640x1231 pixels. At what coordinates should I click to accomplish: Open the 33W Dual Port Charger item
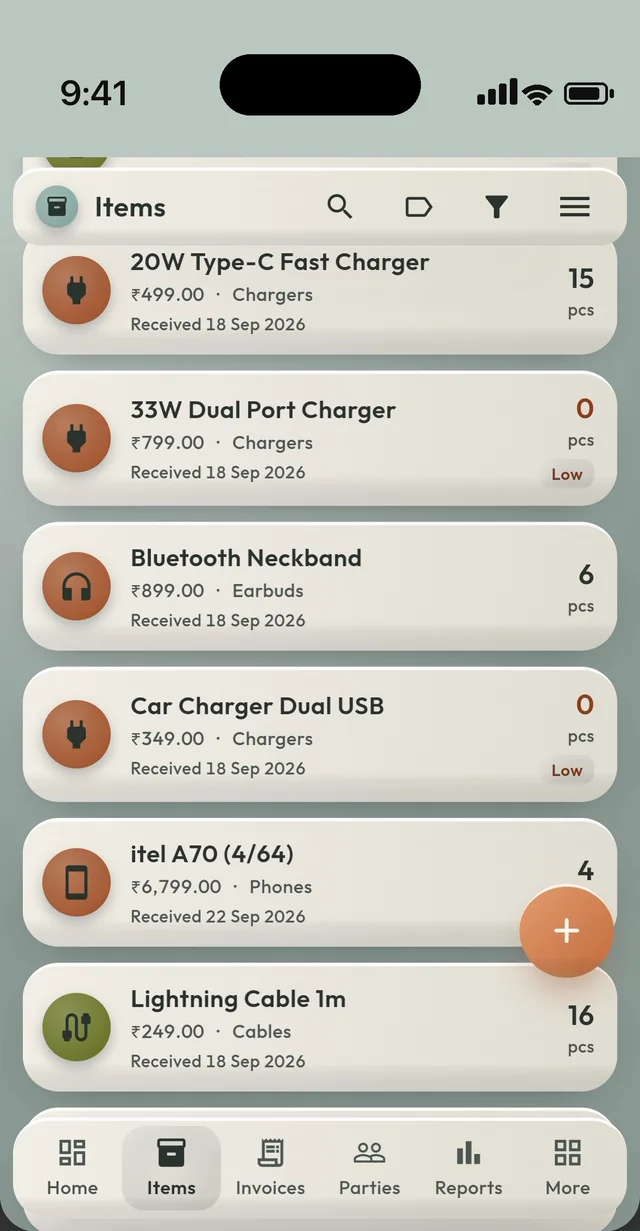[x=320, y=439]
